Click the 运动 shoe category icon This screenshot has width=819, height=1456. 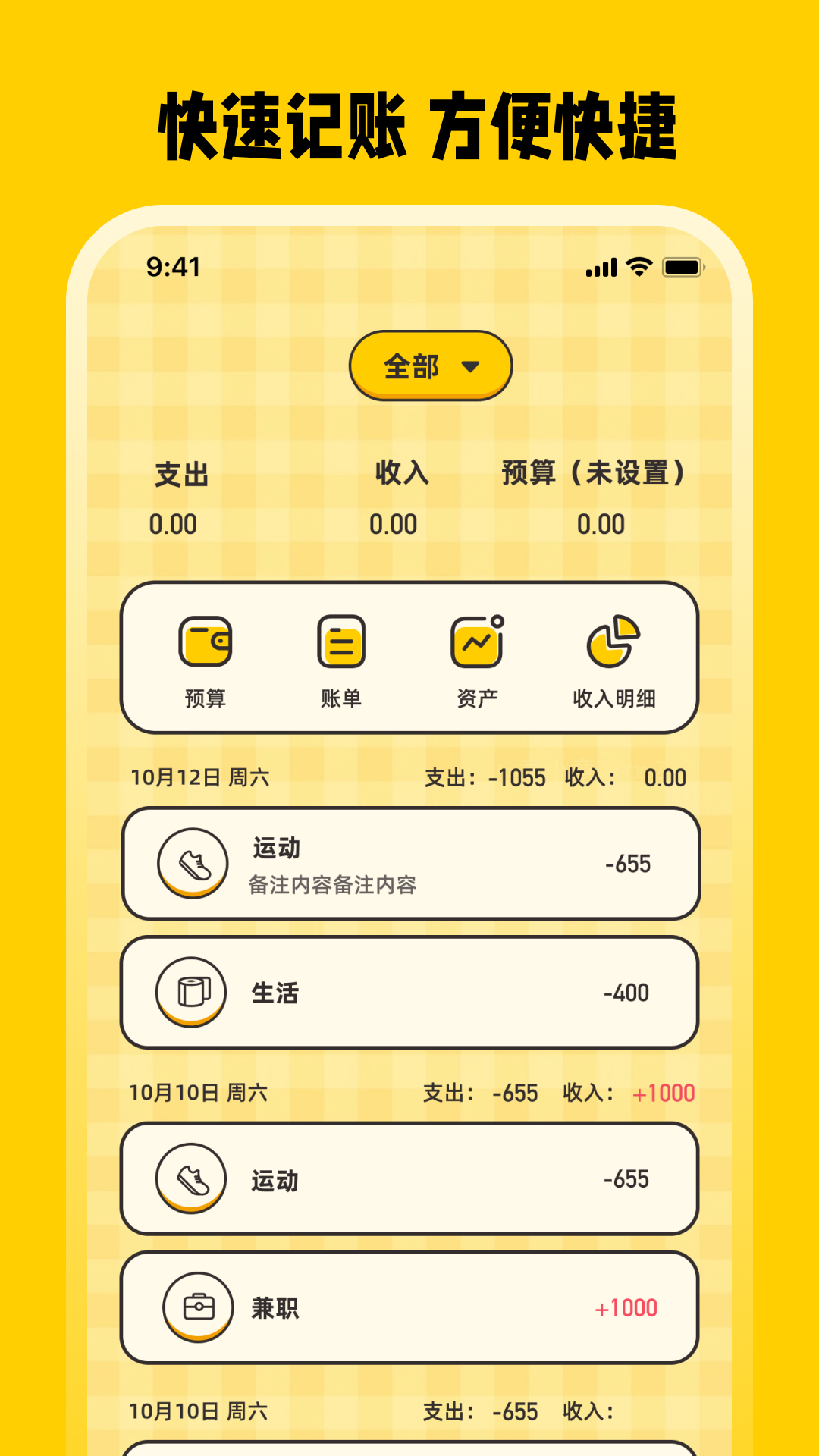click(x=194, y=864)
